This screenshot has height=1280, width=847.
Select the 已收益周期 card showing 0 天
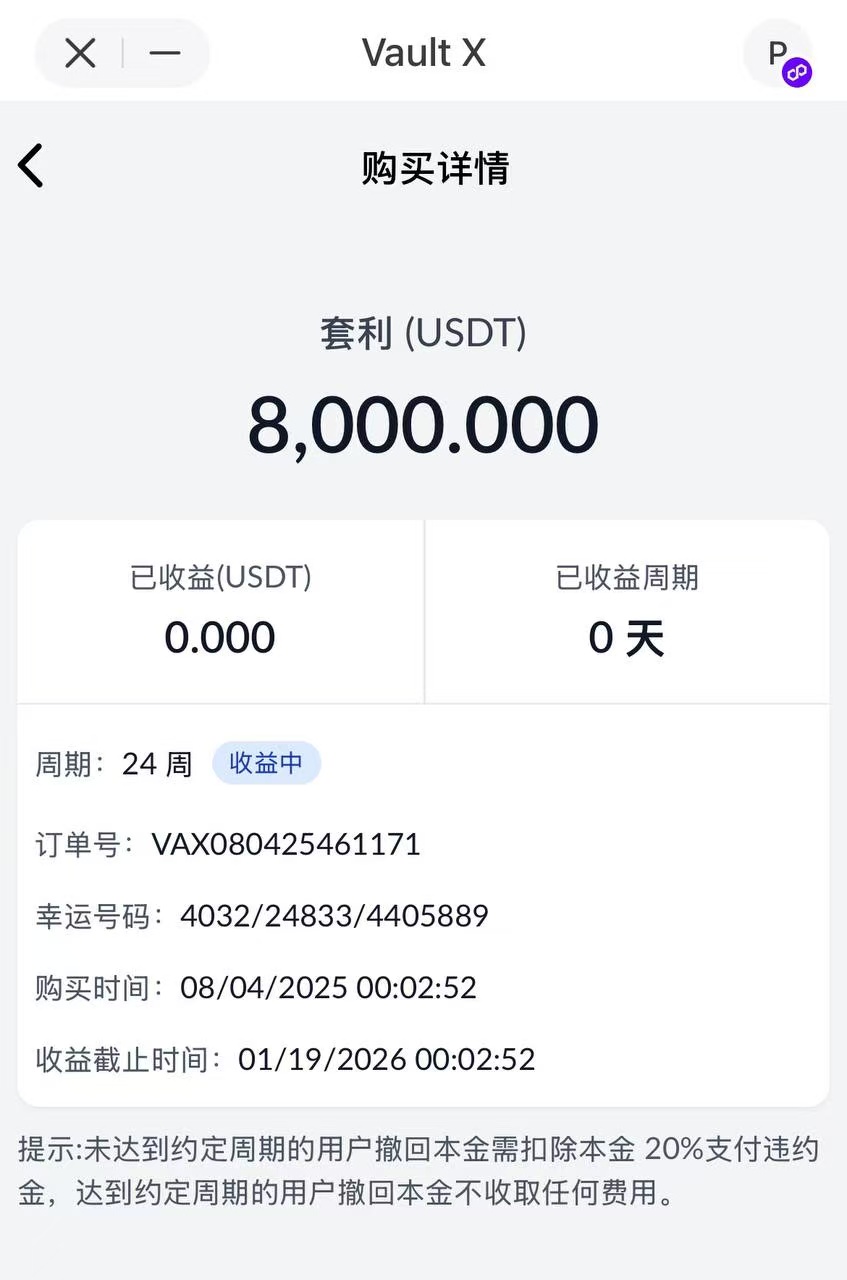click(628, 610)
